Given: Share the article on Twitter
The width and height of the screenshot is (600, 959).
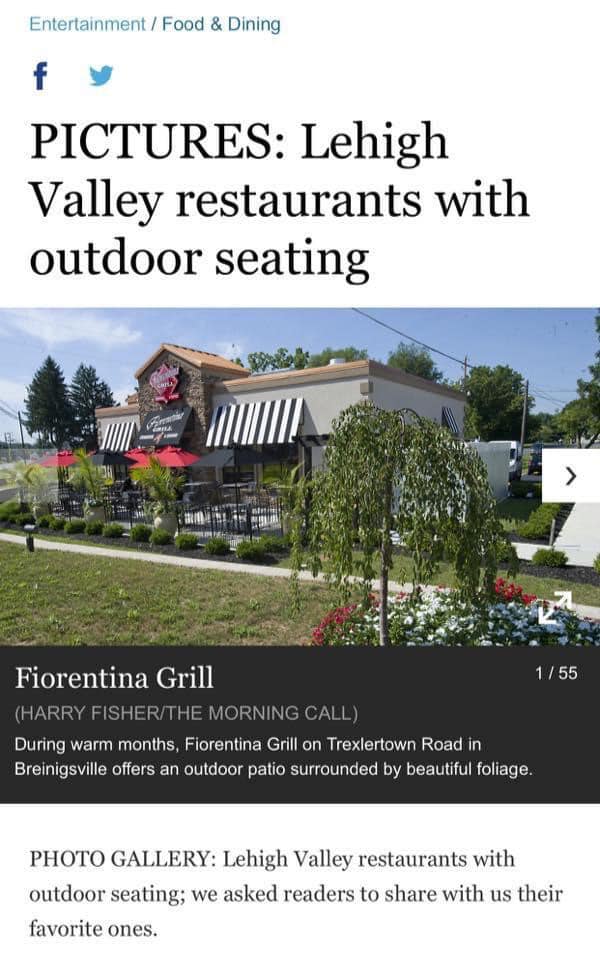Looking at the screenshot, I should [101, 76].
